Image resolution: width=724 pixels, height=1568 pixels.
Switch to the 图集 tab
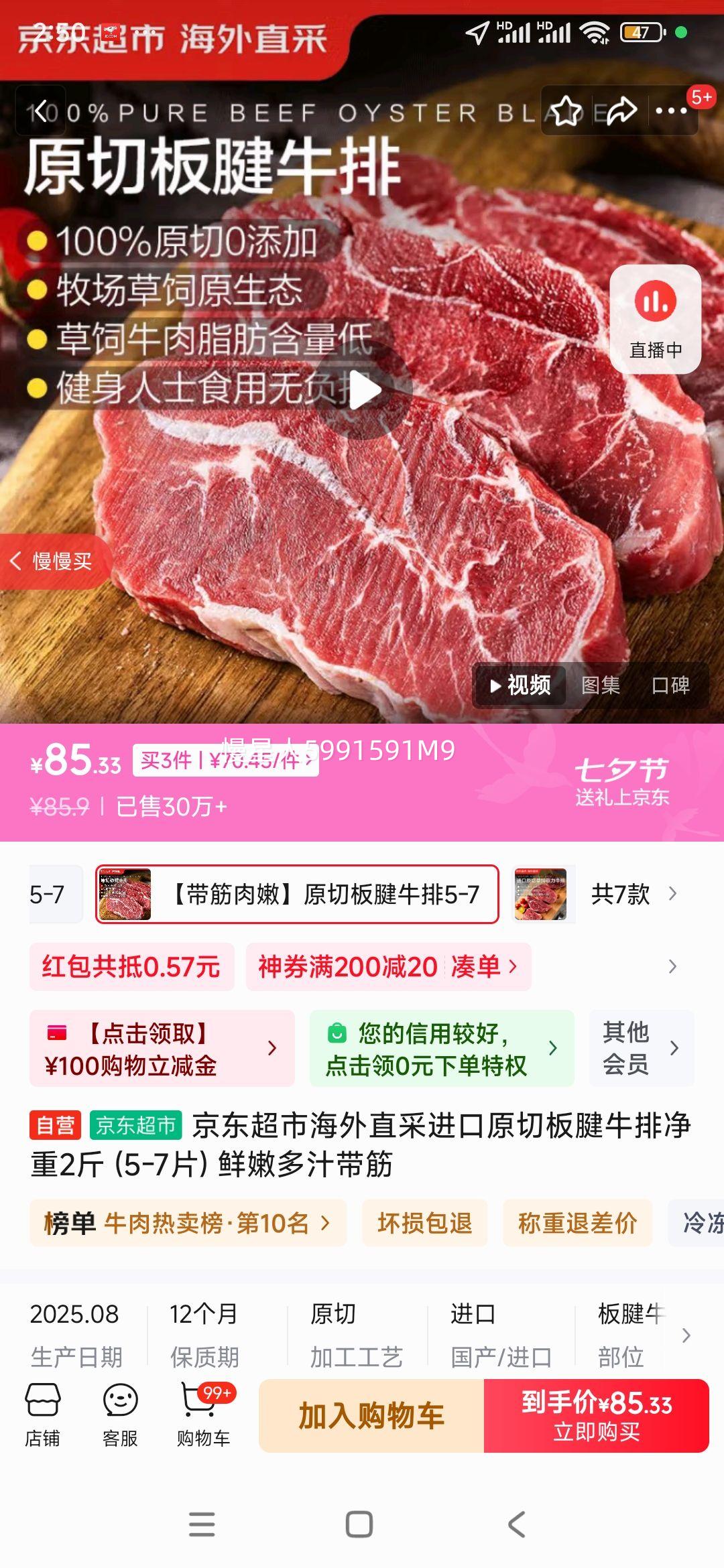600,685
